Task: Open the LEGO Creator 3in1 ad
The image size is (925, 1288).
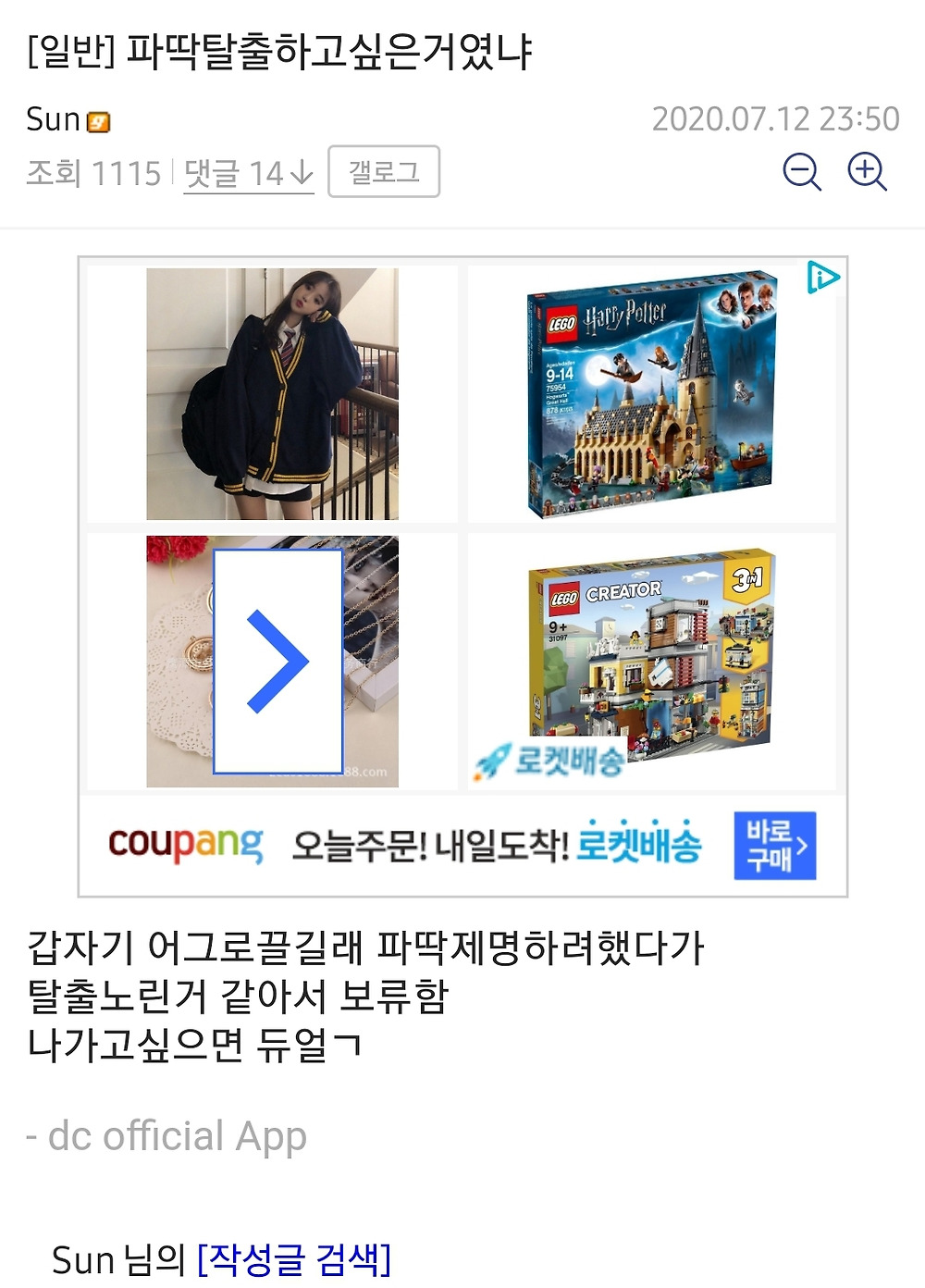Action: [651, 661]
